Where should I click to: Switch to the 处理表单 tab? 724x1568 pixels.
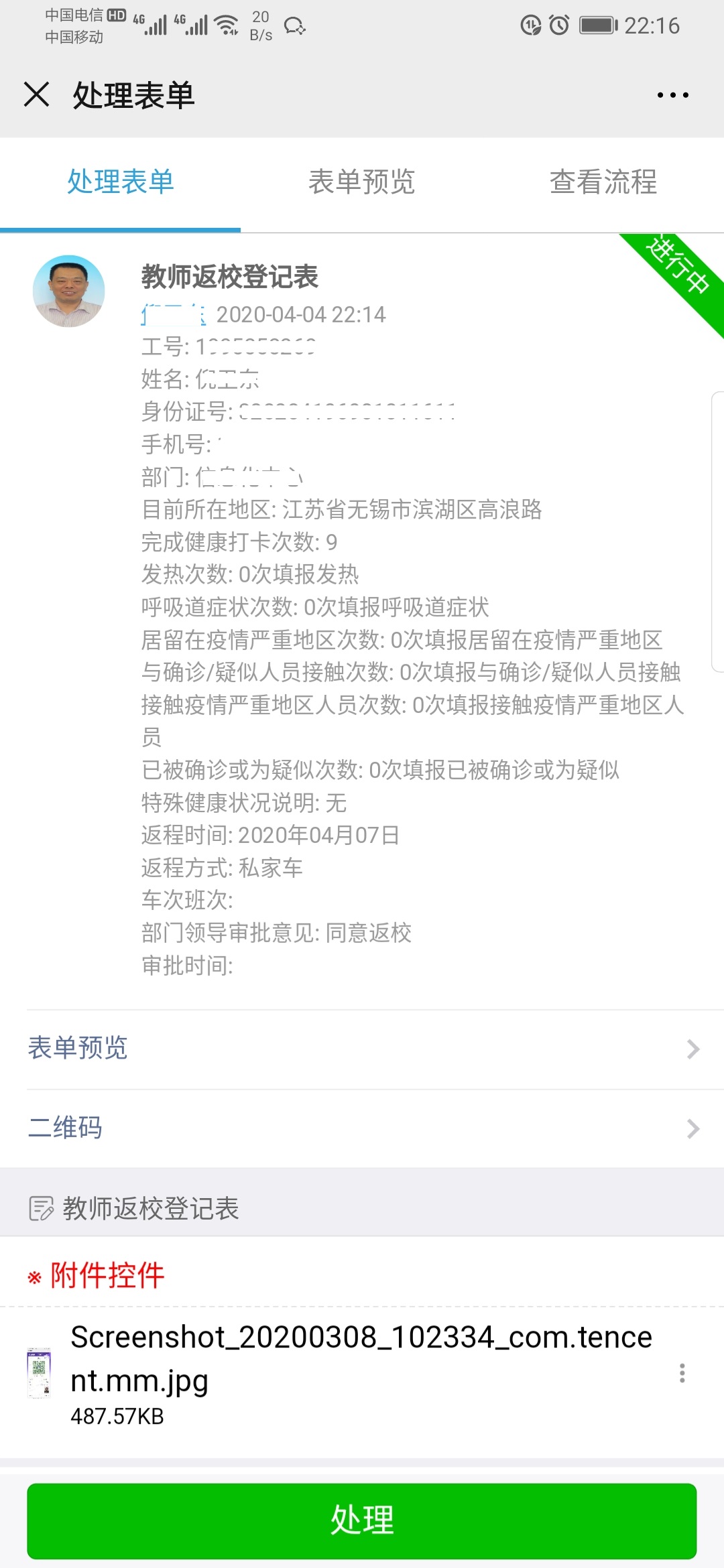(x=121, y=182)
